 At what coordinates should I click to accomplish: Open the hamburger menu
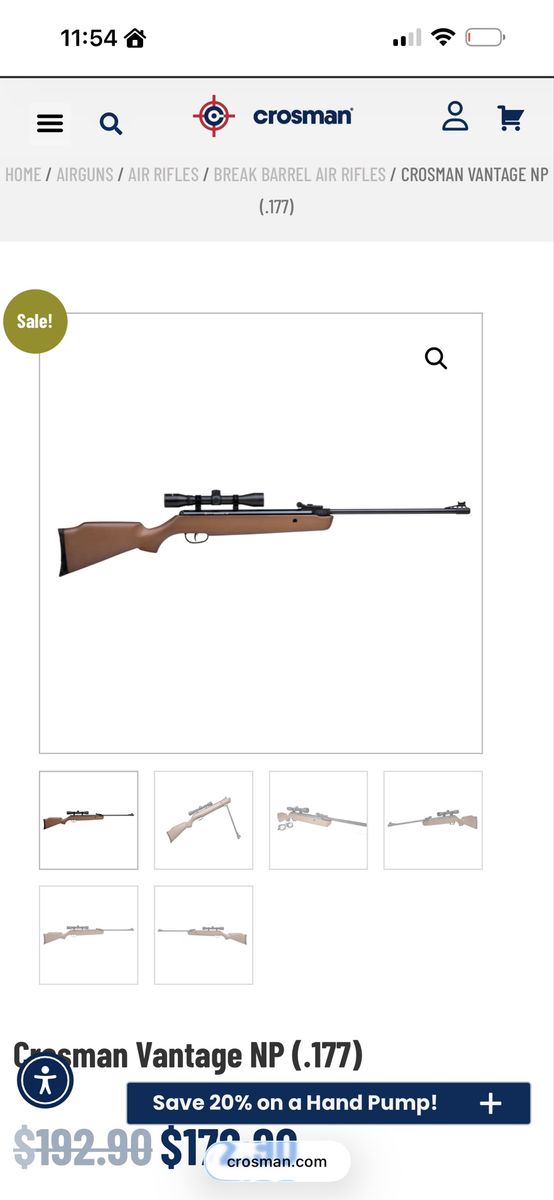pos(50,124)
